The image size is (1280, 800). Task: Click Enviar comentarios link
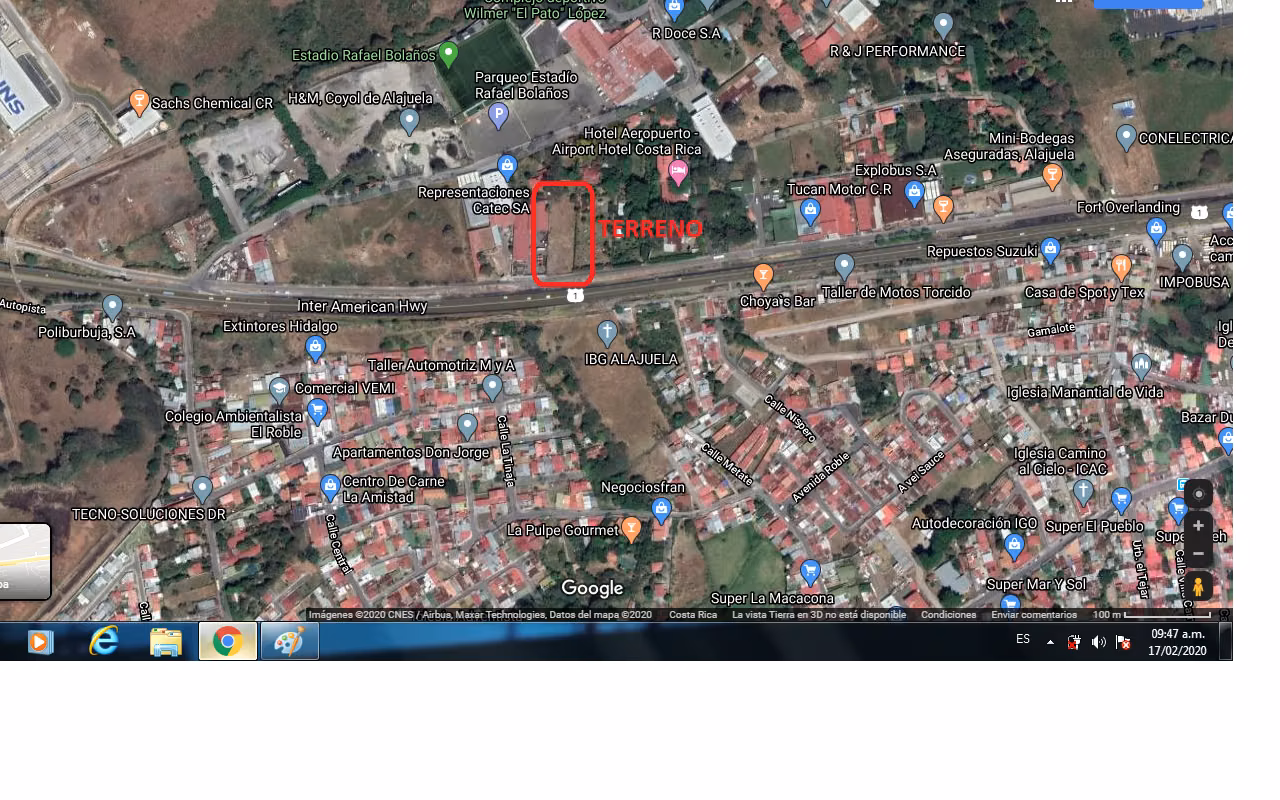coord(1034,615)
